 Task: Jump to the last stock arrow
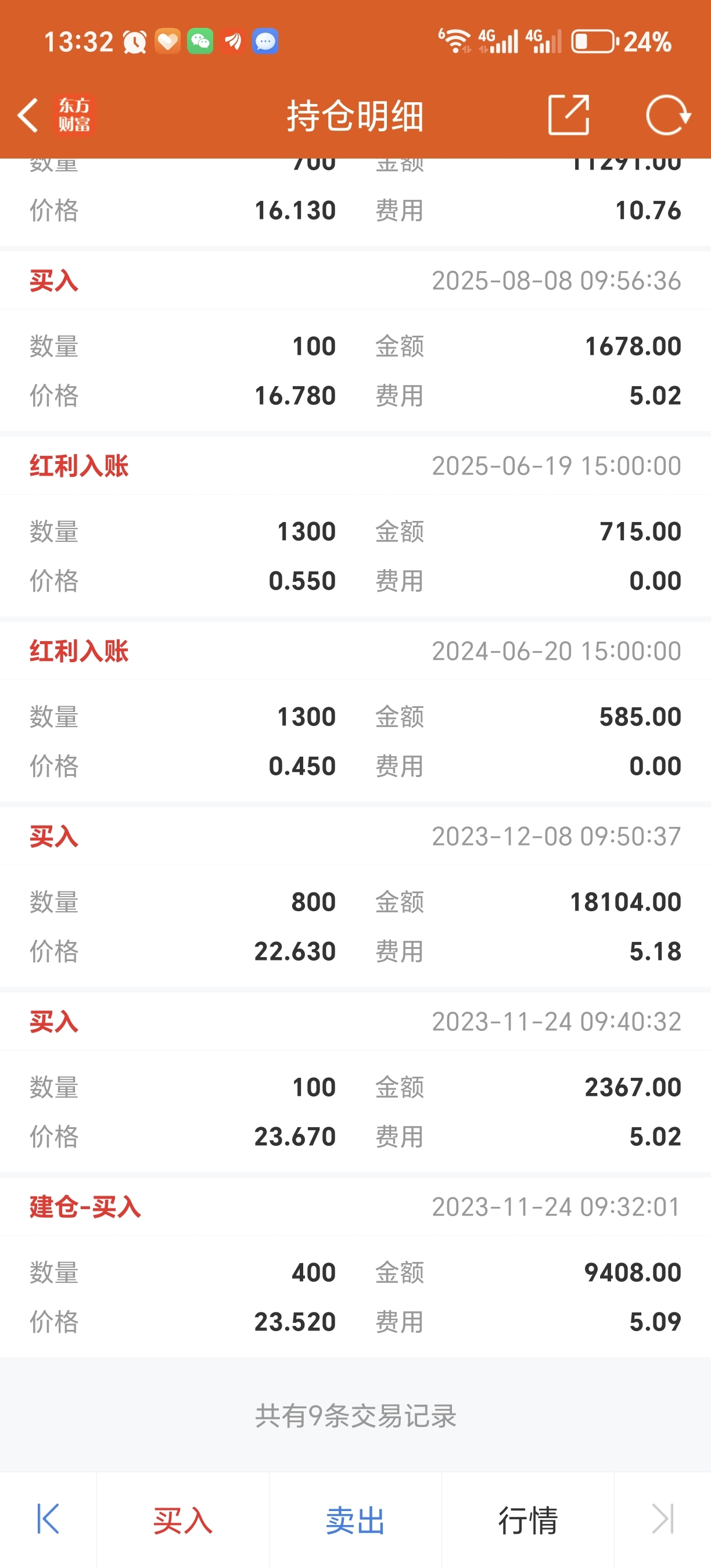pos(663,1519)
